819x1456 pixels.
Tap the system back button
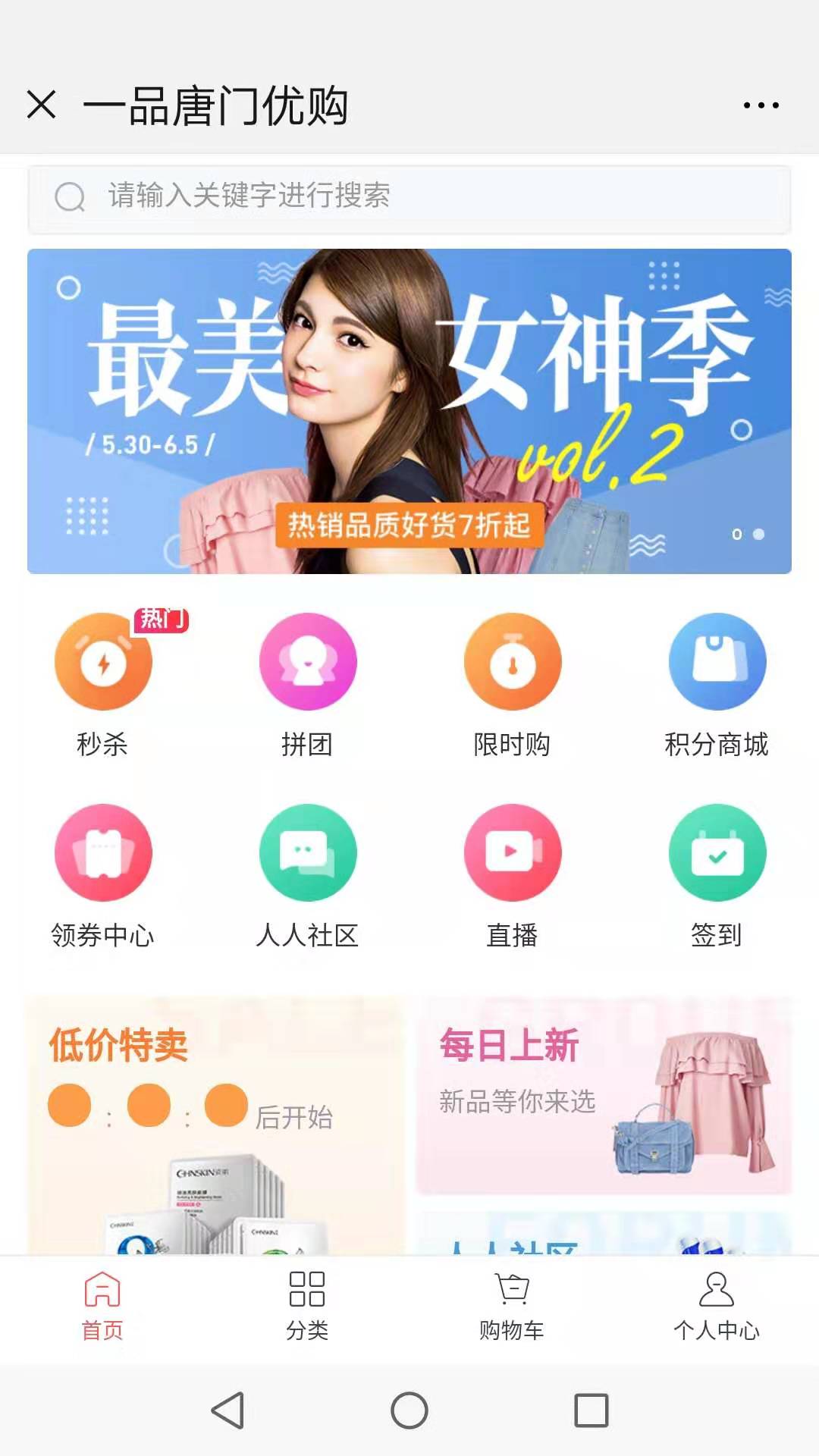click(227, 1410)
